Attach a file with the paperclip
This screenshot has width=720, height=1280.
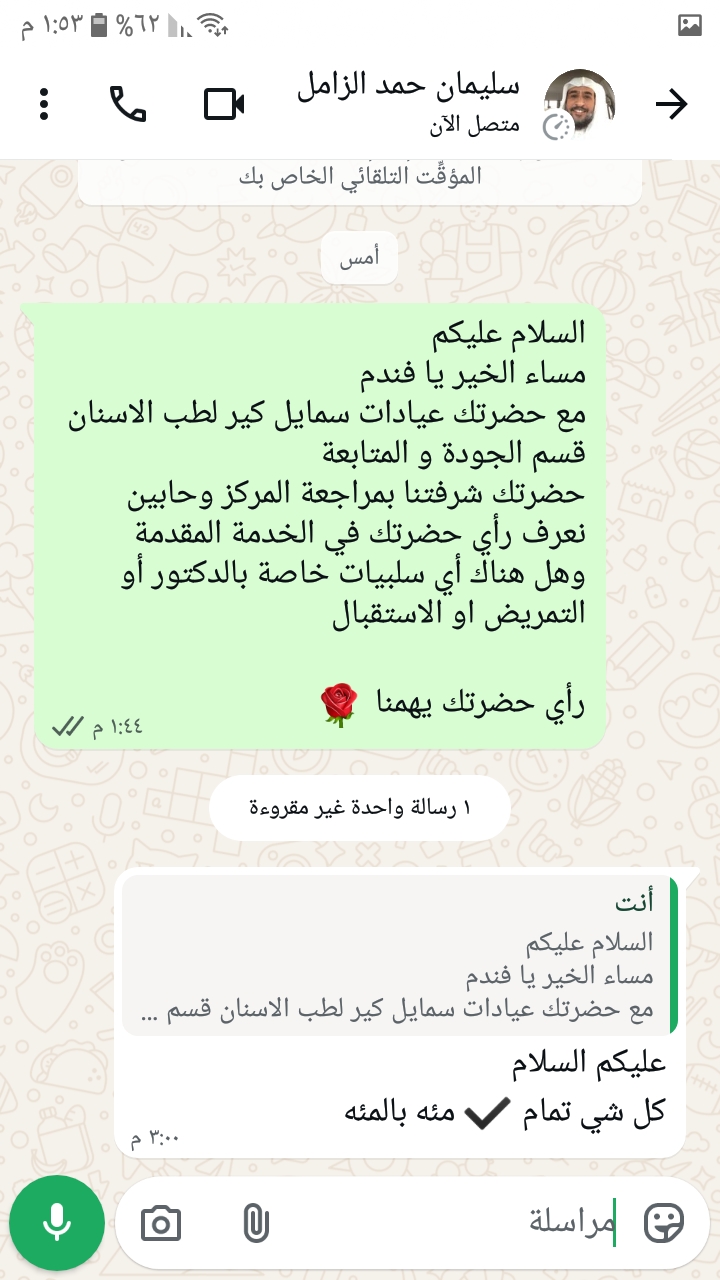(x=256, y=1223)
